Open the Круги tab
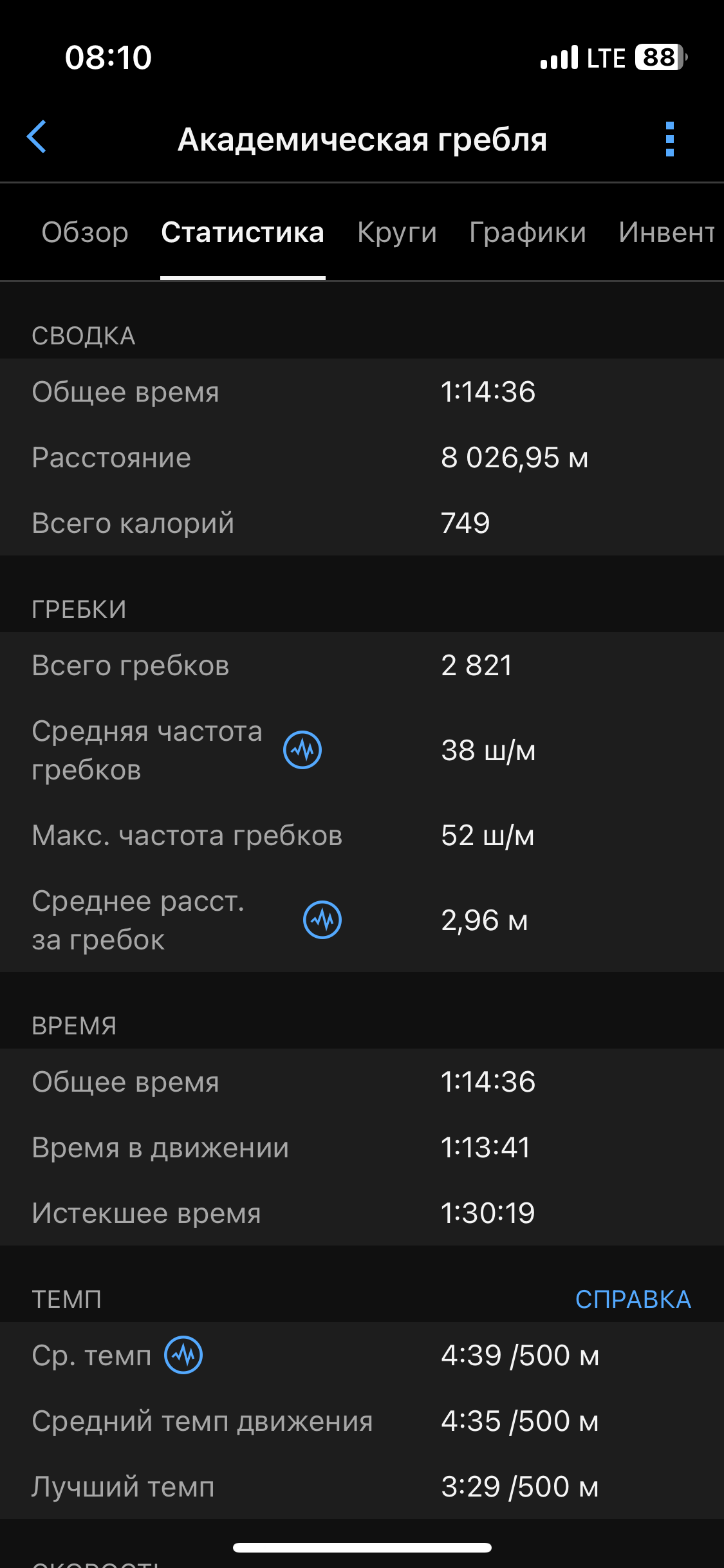This screenshot has height=1568, width=724. pos(397,232)
